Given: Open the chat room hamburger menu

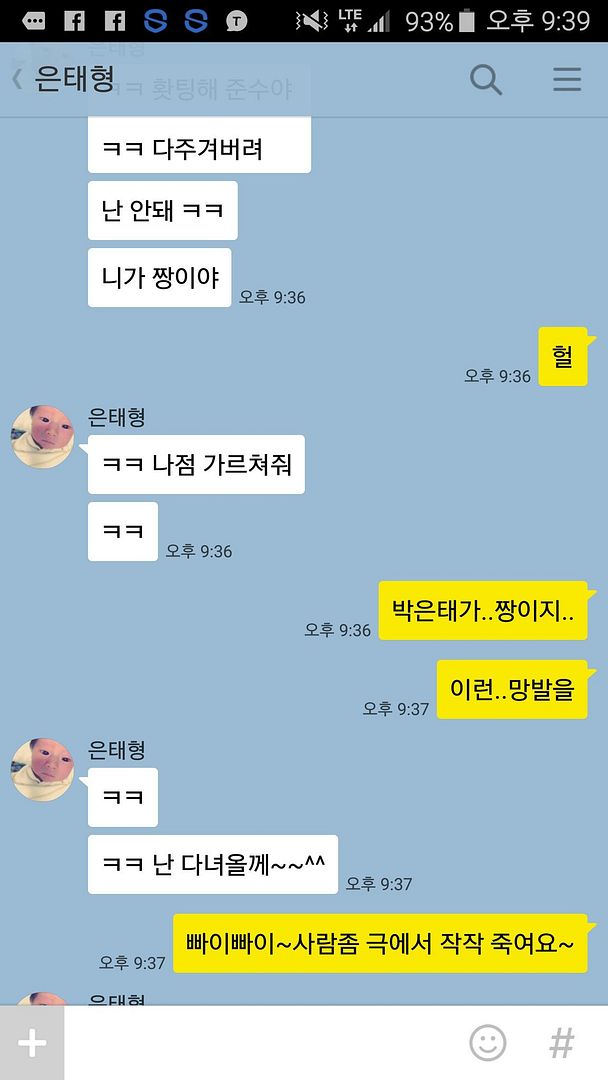Looking at the screenshot, I should pyautogui.click(x=567, y=79).
